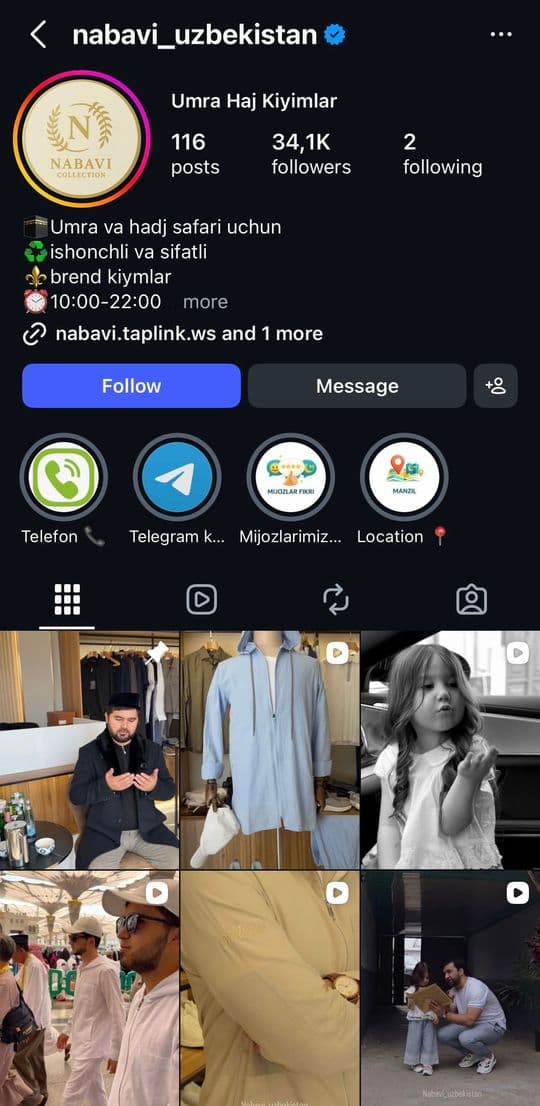Screen dimensions: 540x1106
Task: Go back with the top-left arrow
Action: (38, 35)
